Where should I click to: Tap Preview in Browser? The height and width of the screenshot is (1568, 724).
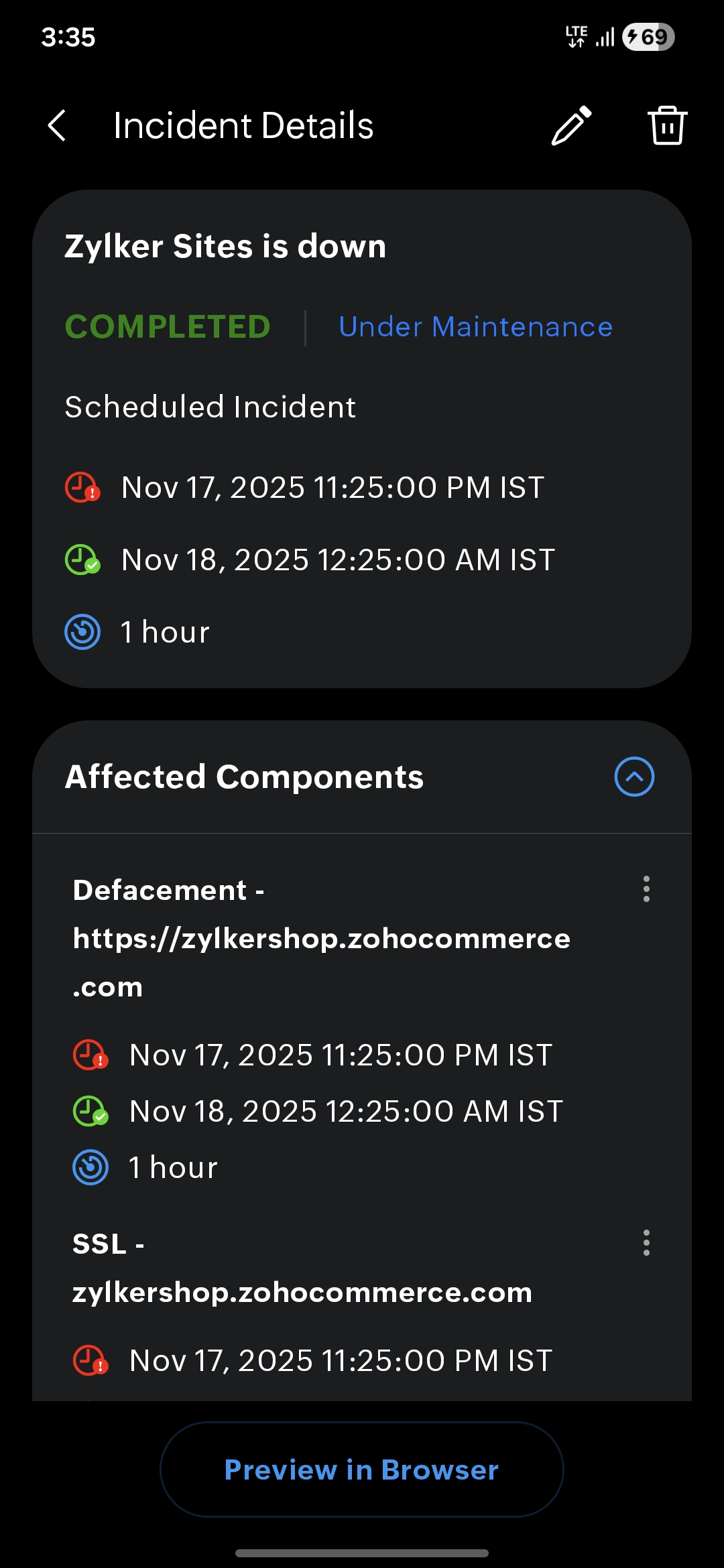(362, 1469)
